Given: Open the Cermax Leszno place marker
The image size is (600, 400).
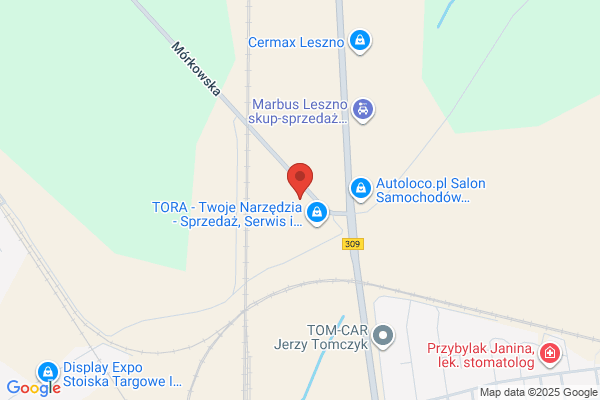Looking at the screenshot, I should click(x=360, y=41).
